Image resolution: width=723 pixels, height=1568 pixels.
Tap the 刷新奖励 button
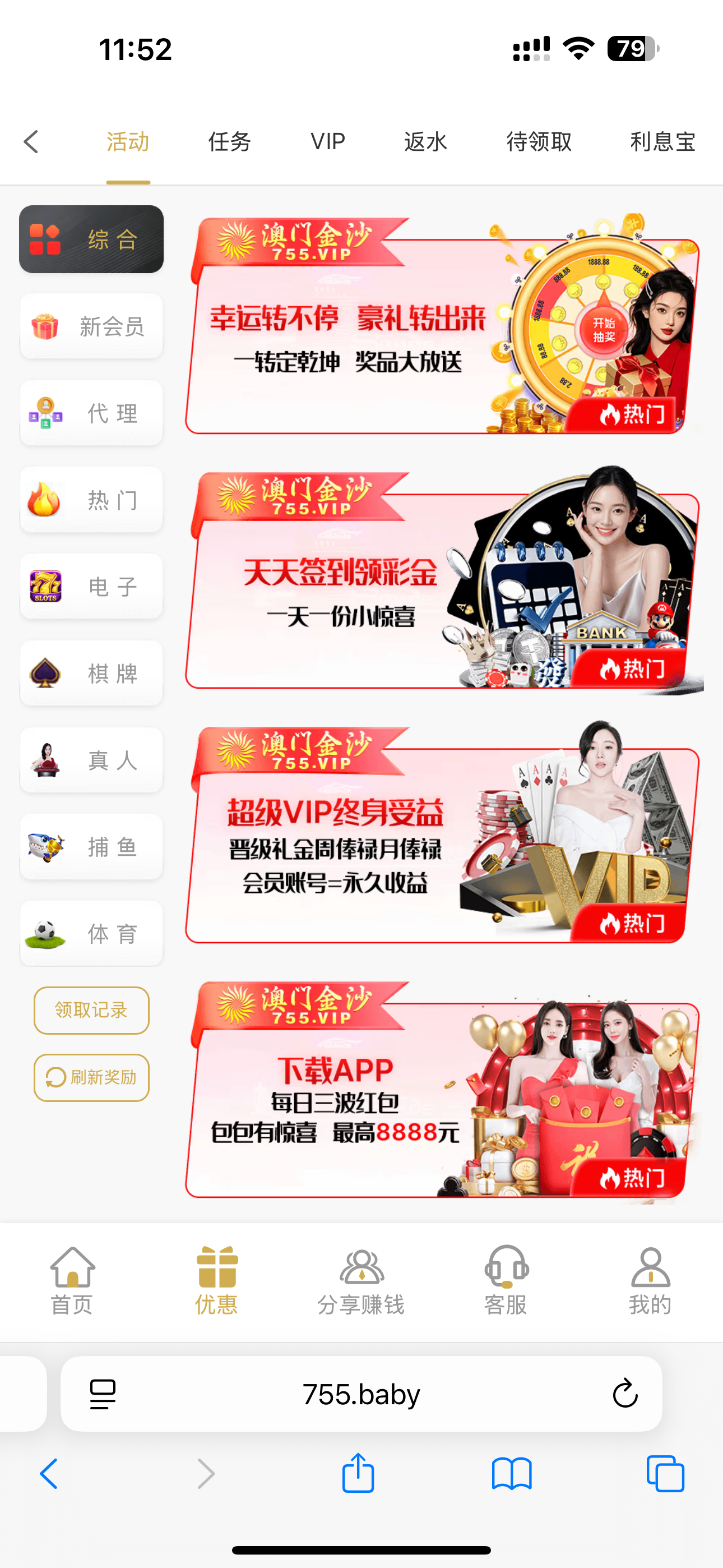point(91,1077)
